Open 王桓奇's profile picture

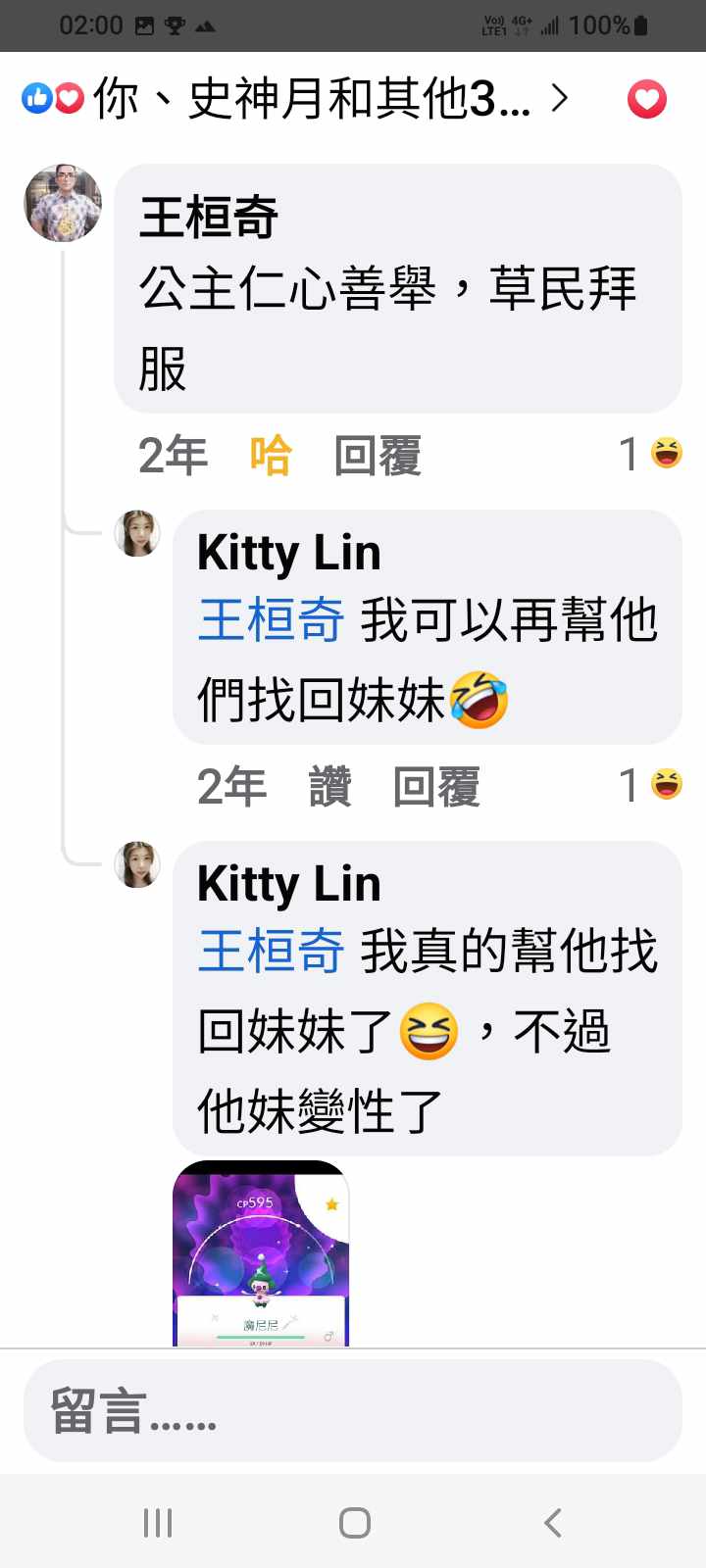pyautogui.click(x=63, y=204)
